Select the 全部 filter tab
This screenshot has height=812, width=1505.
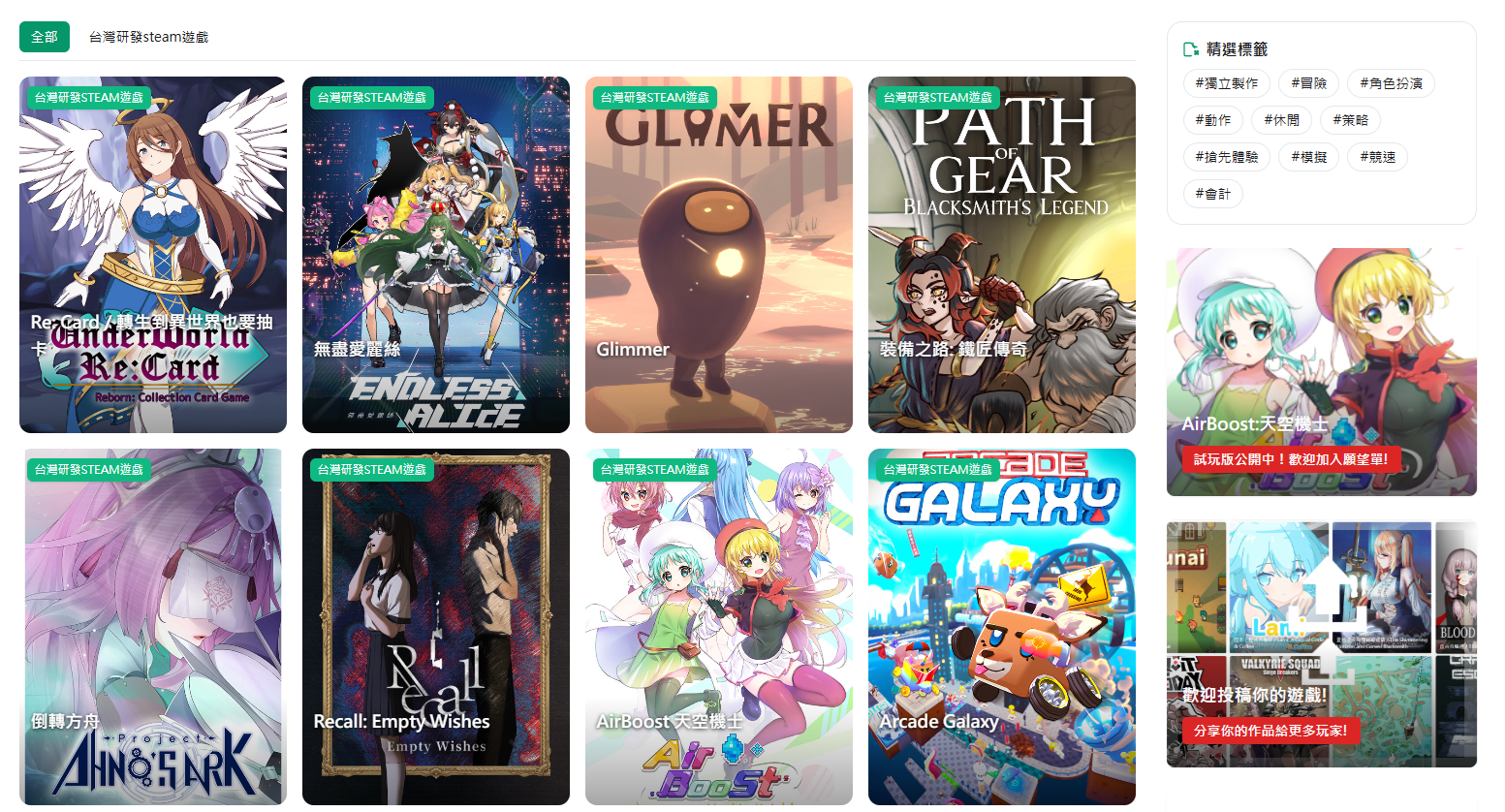tap(45, 37)
